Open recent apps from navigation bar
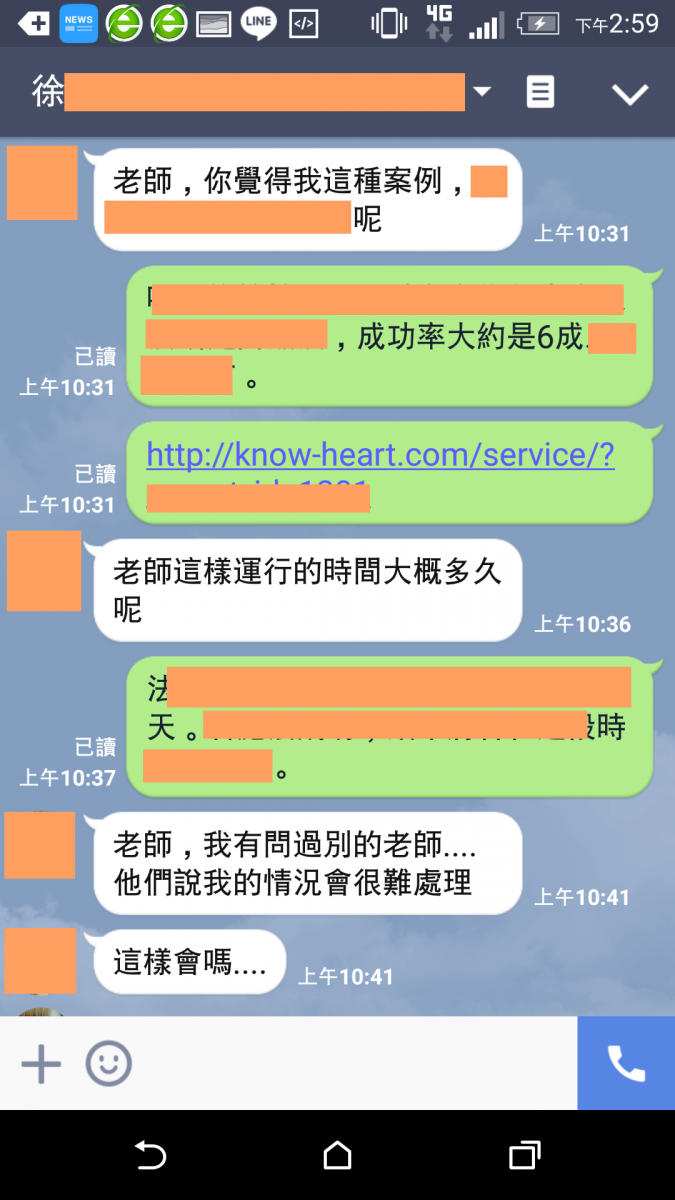Screen dimensions: 675x1200 coord(524,1156)
